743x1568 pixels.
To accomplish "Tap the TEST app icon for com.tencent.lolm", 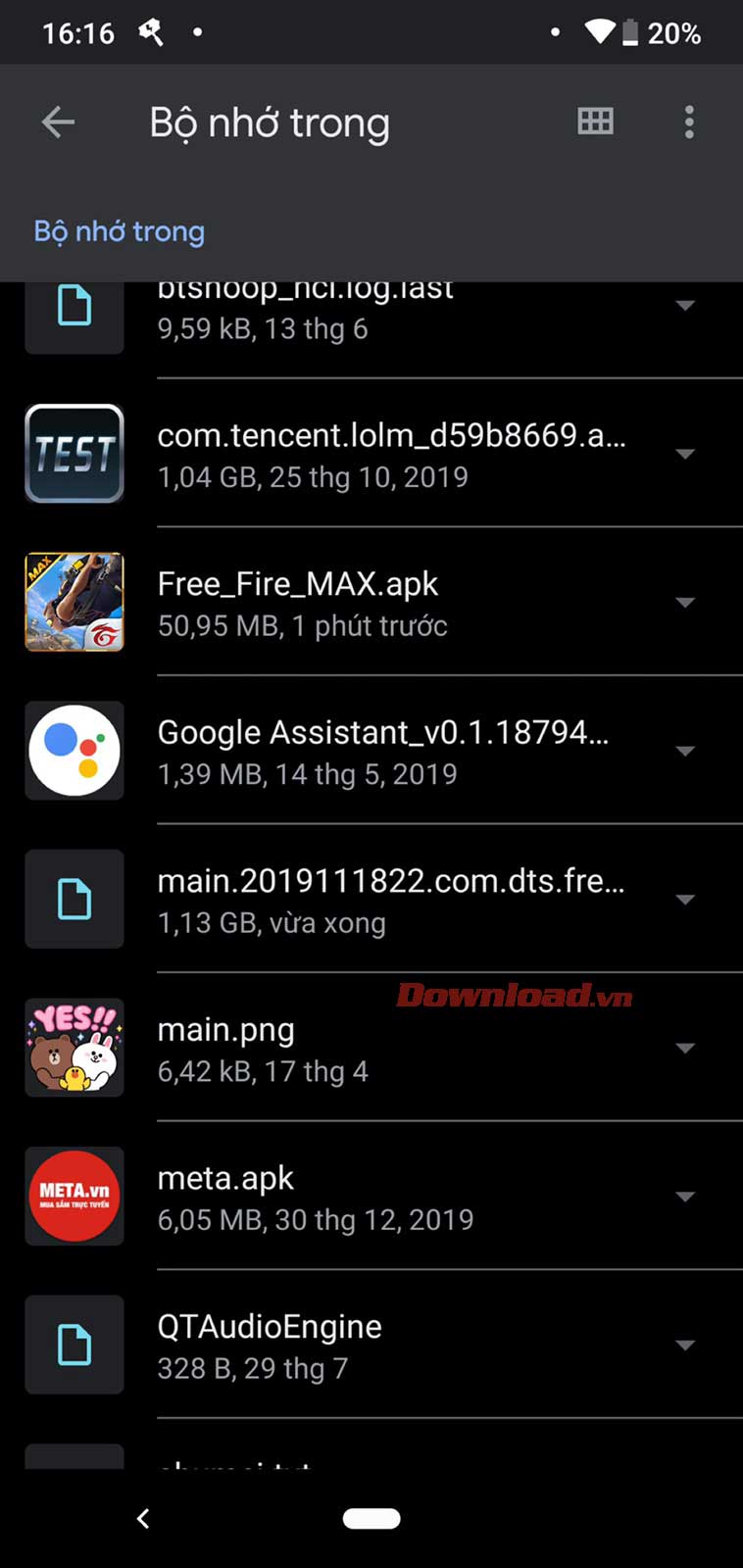I will (x=74, y=453).
